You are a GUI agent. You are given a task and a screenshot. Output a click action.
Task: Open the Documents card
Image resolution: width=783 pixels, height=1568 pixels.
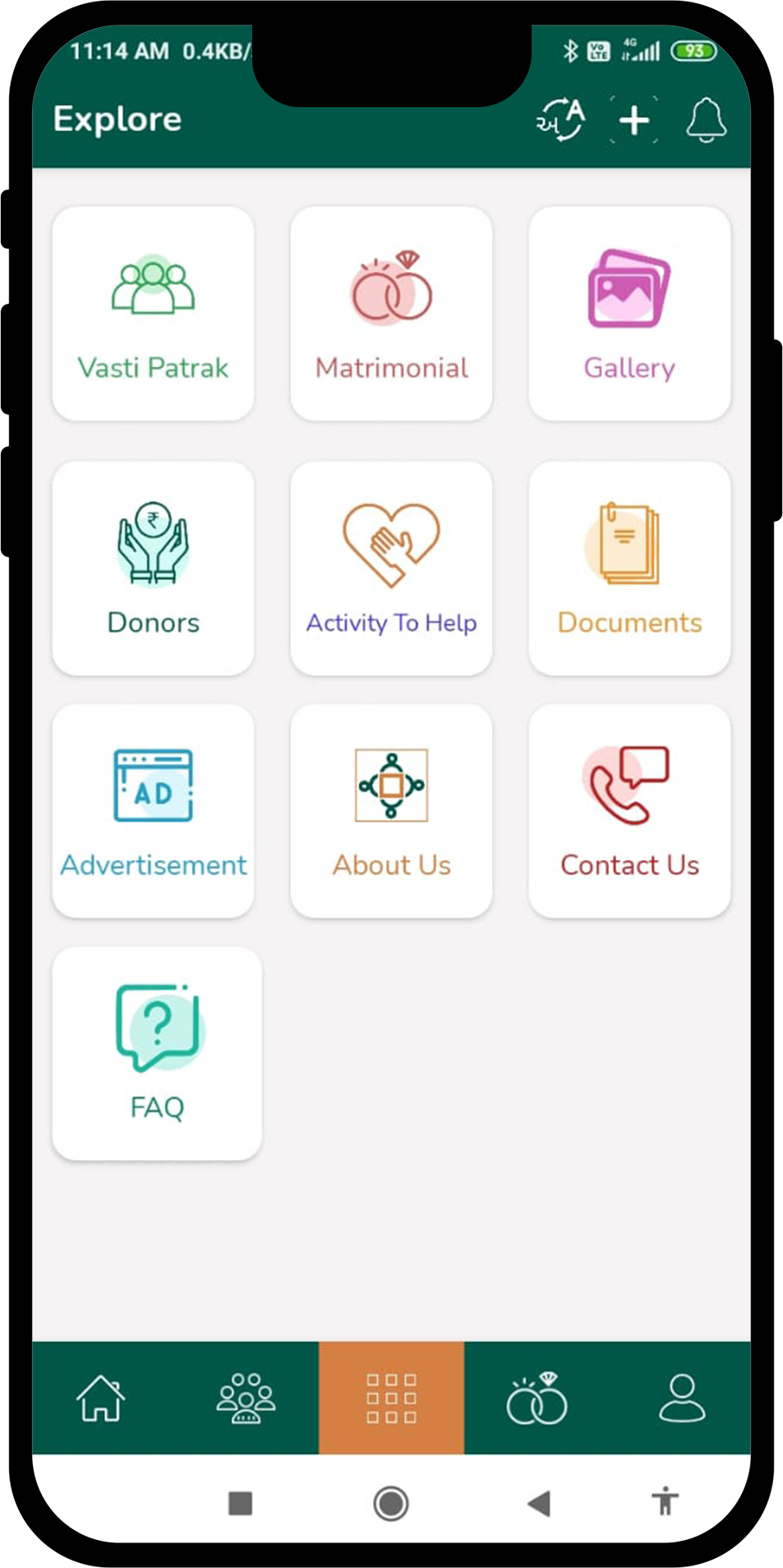click(630, 569)
